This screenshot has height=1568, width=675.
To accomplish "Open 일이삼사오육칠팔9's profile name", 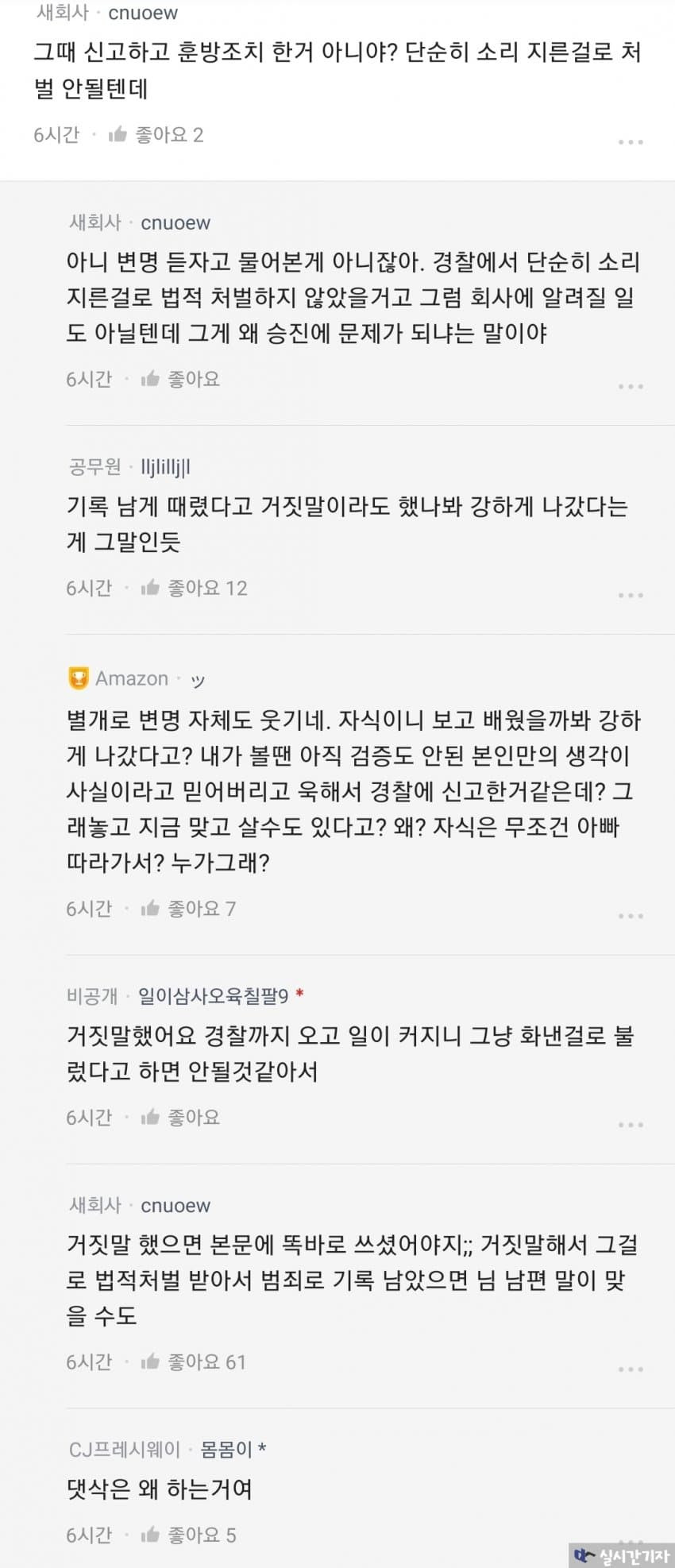I will [x=213, y=995].
